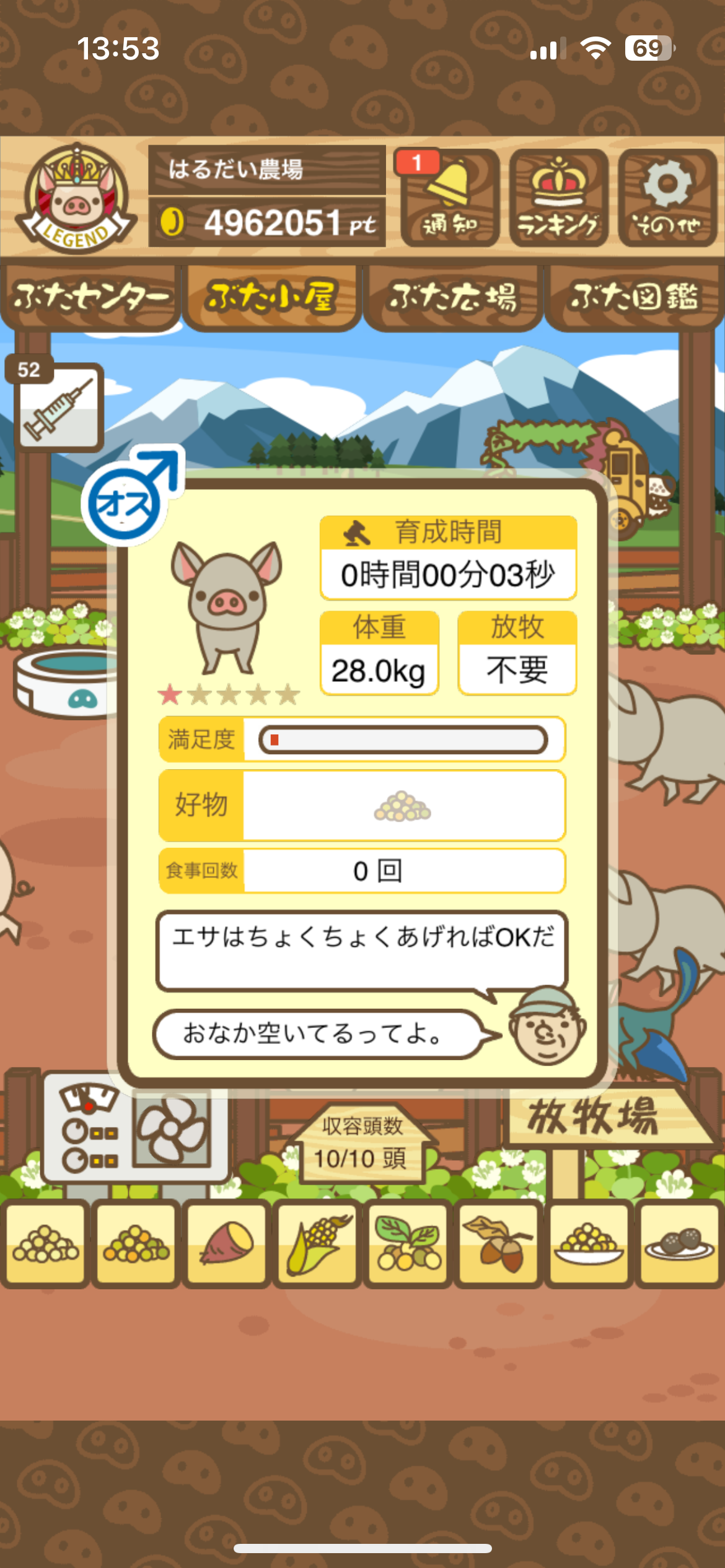Pick the dark truffle dish feed
Image resolution: width=725 pixels, height=1568 pixels.
click(679, 1244)
